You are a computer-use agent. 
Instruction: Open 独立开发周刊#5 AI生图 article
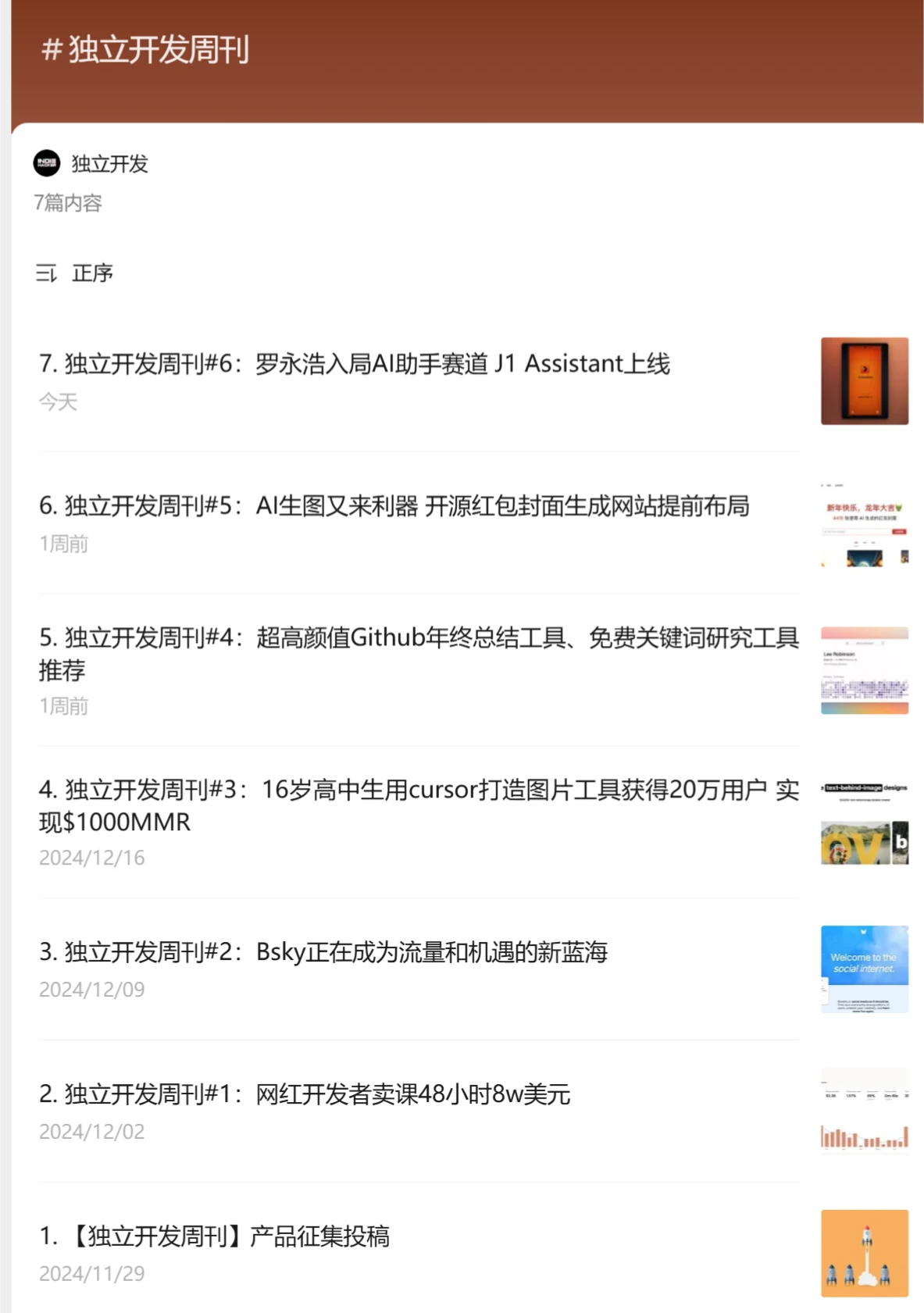coord(394,507)
